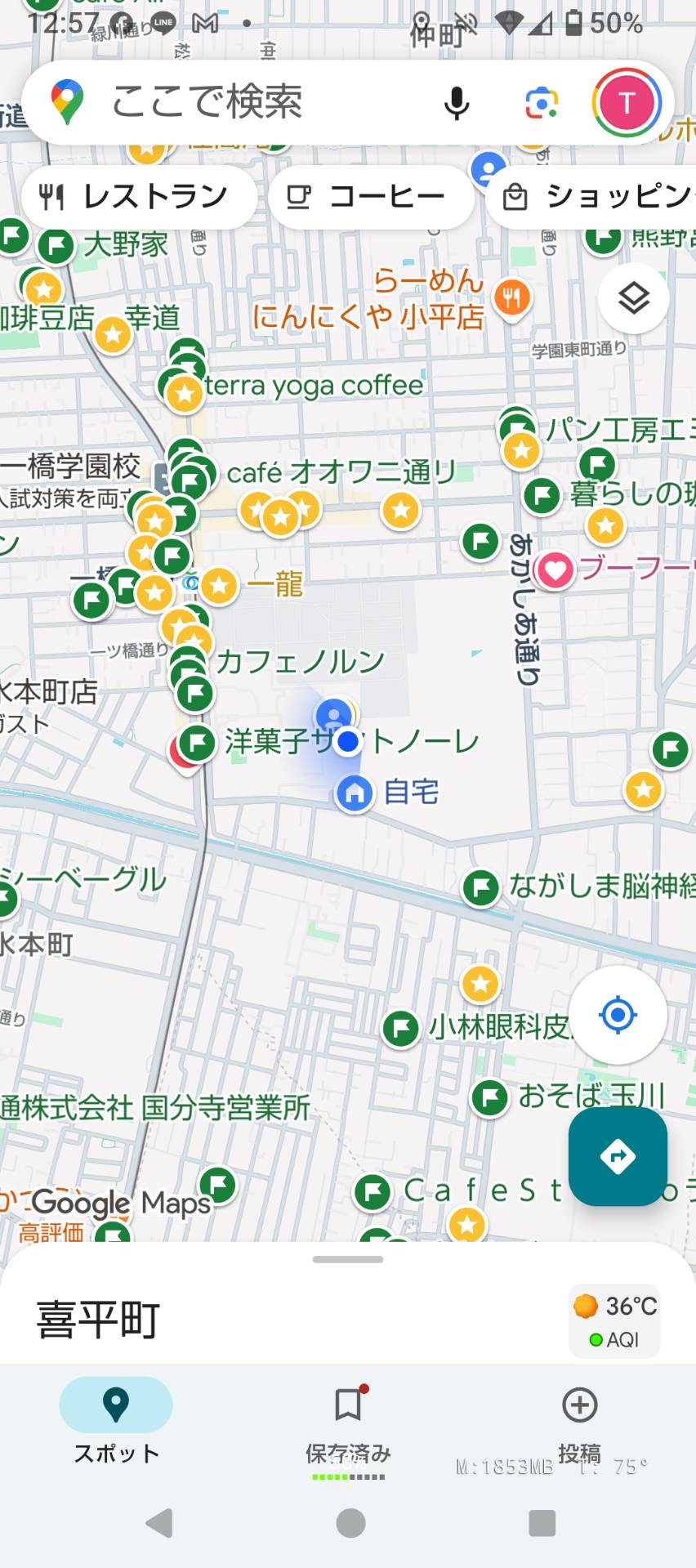This screenshot has width=696, height=1568.
Task: Tap the ここで検索 search box
Action: [x=245, y=103]
